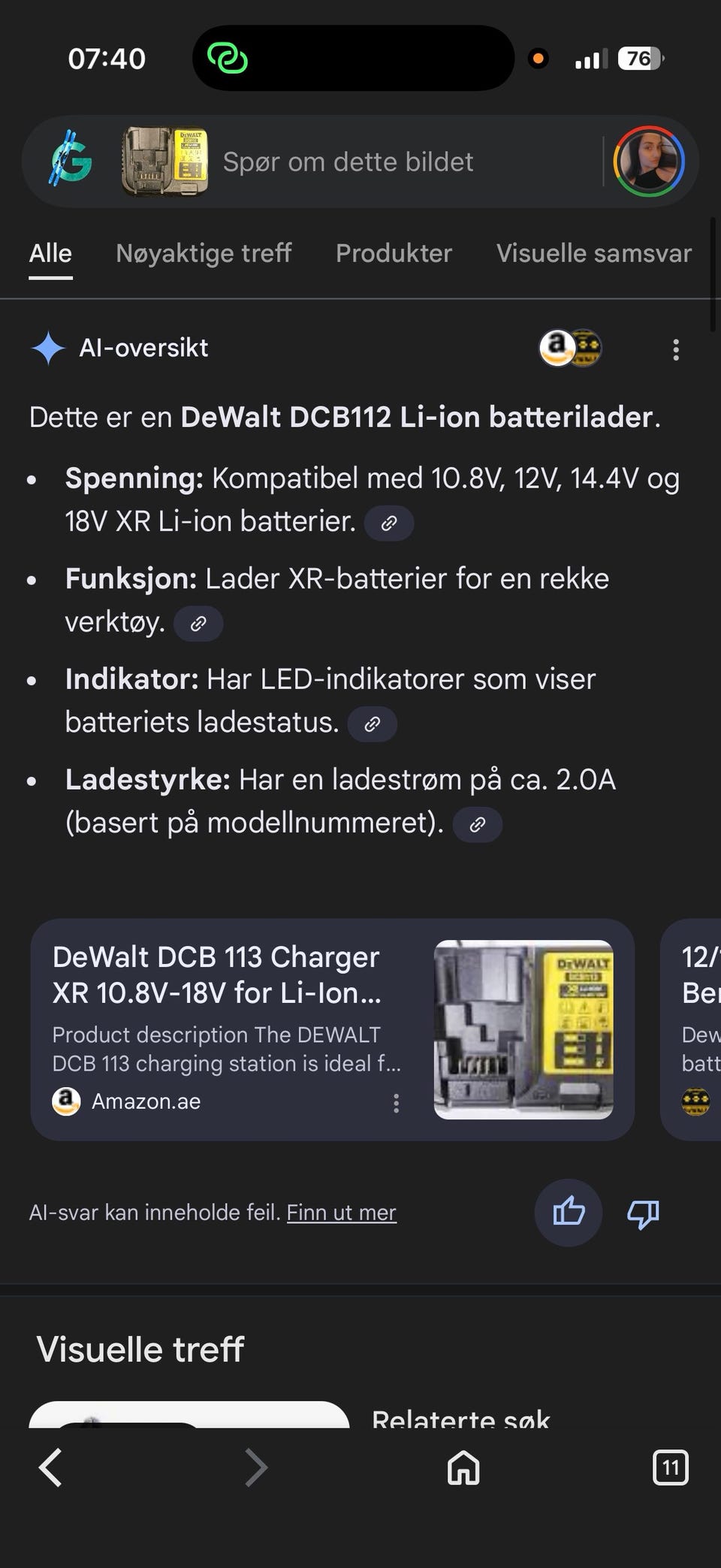Screen dimensions: 721x1568
Task: Tap the Google logo icon
Action: (x=71, y=160)
